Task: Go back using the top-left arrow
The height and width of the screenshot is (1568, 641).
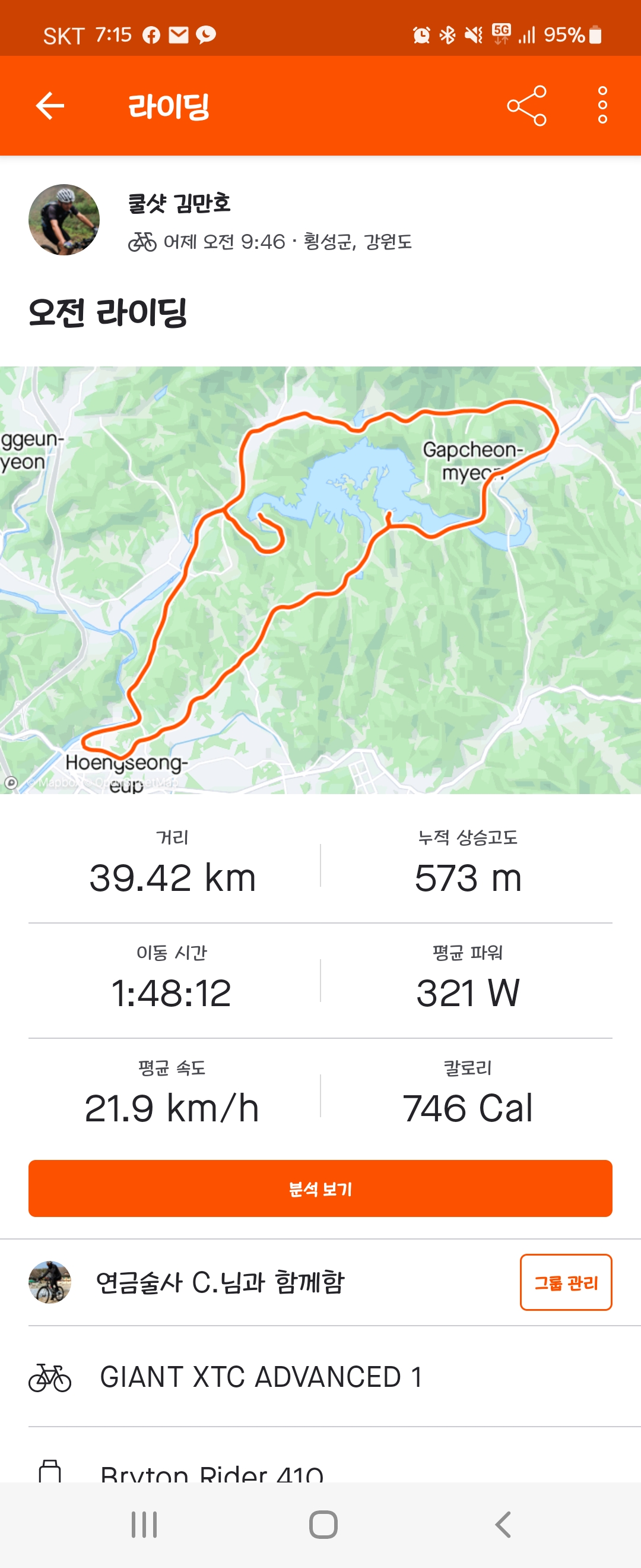Action: [x=50, y=106]
